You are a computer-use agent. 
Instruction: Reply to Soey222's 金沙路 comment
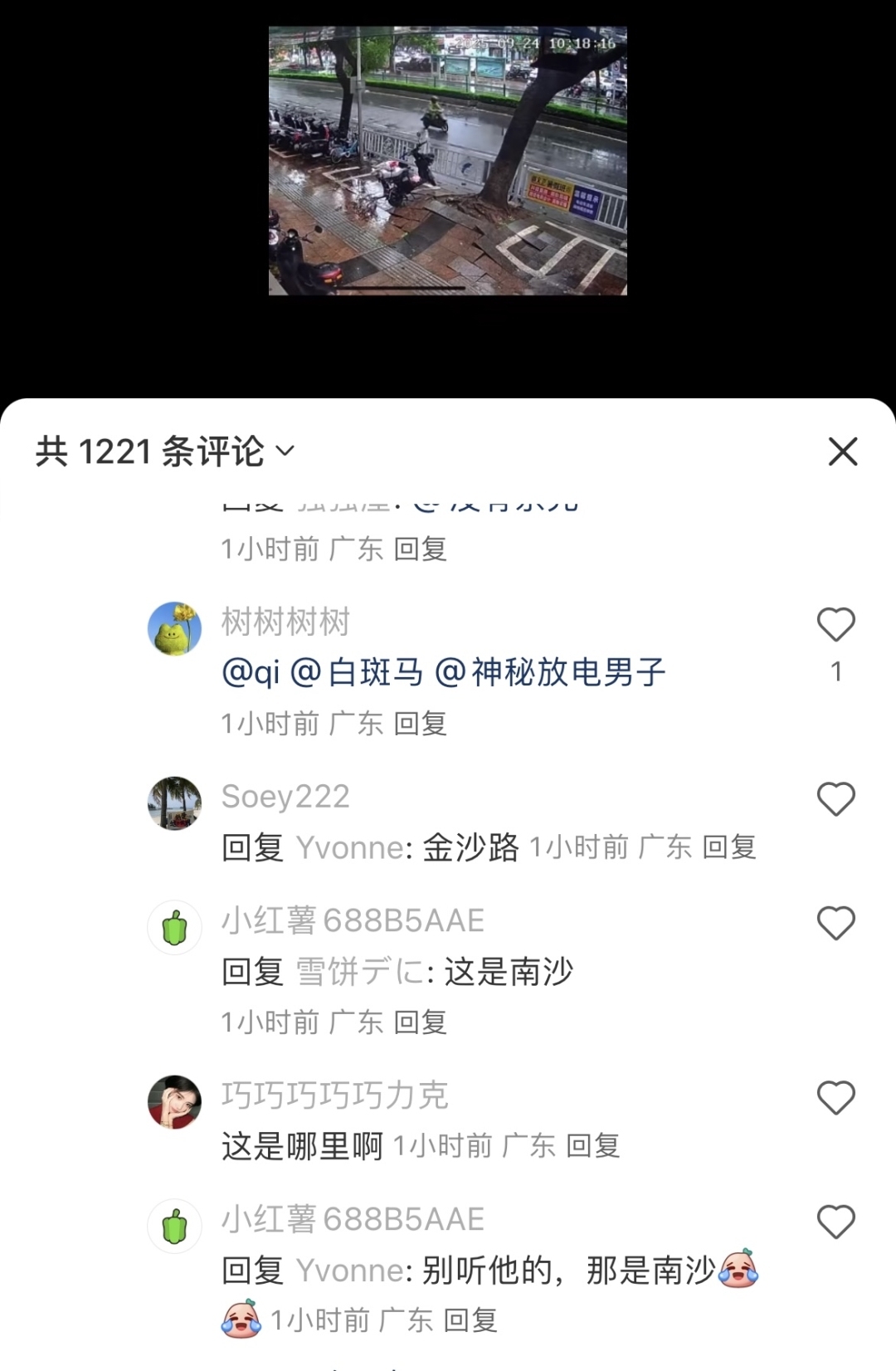(728, 847)
